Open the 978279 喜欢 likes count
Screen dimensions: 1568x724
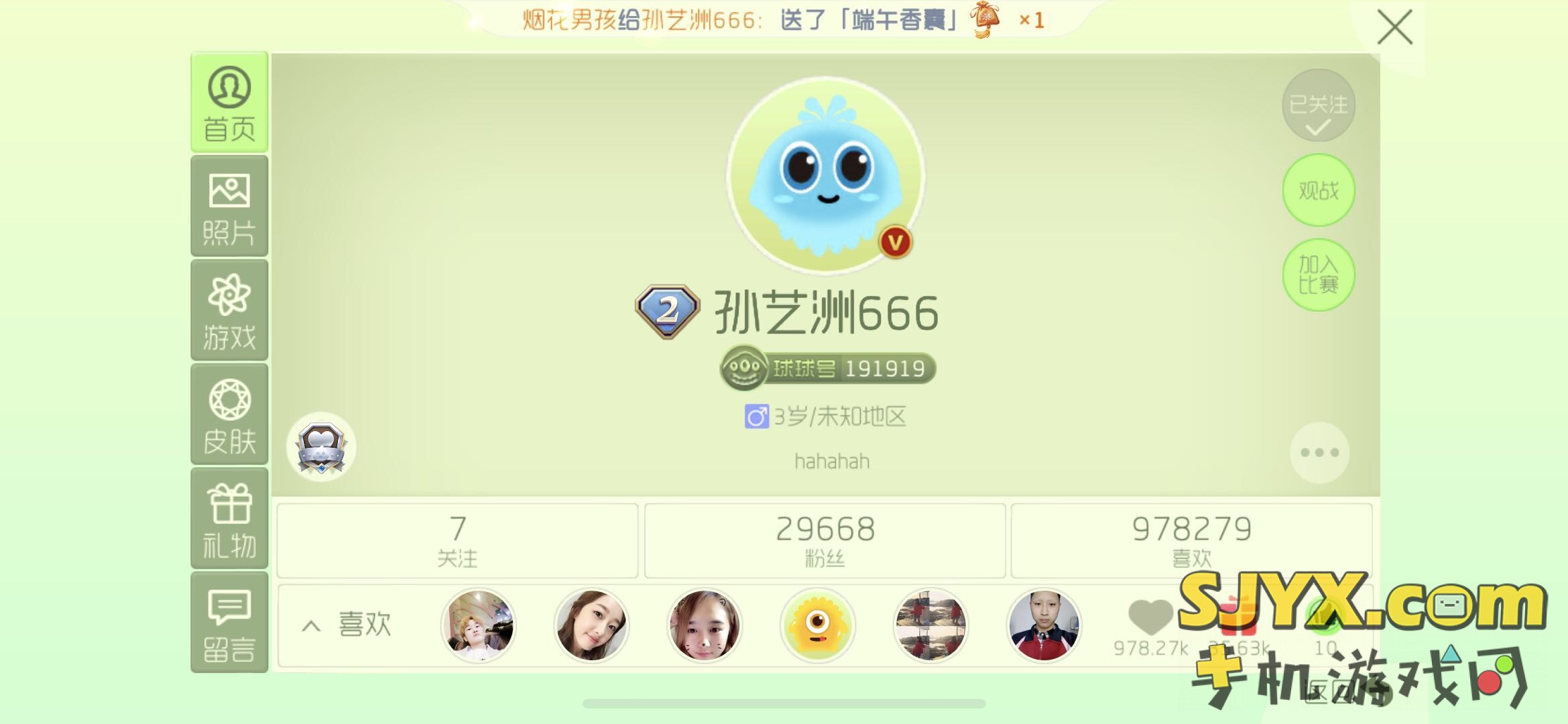tap(1191, 540)
